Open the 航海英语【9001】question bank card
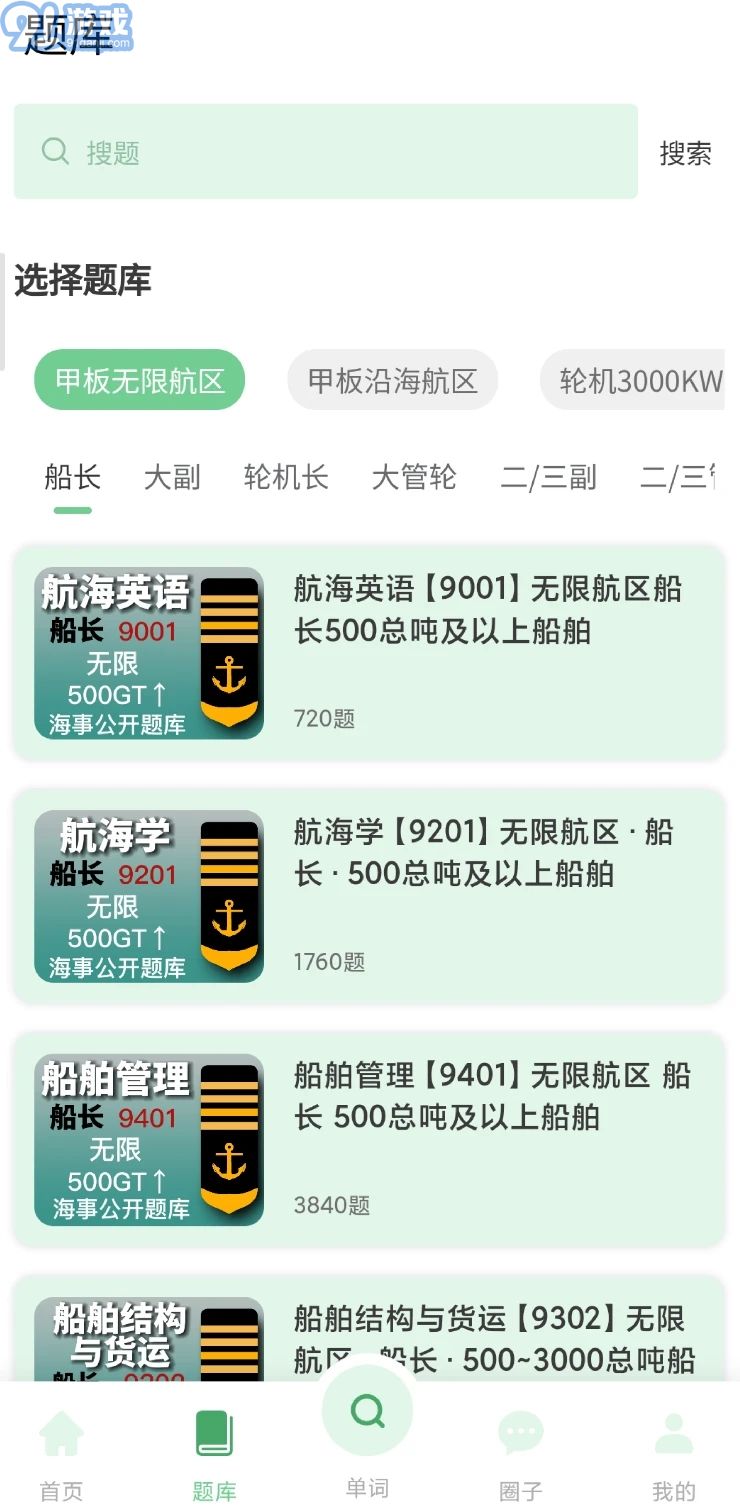The image size is (740, 1510). (369, 653)
